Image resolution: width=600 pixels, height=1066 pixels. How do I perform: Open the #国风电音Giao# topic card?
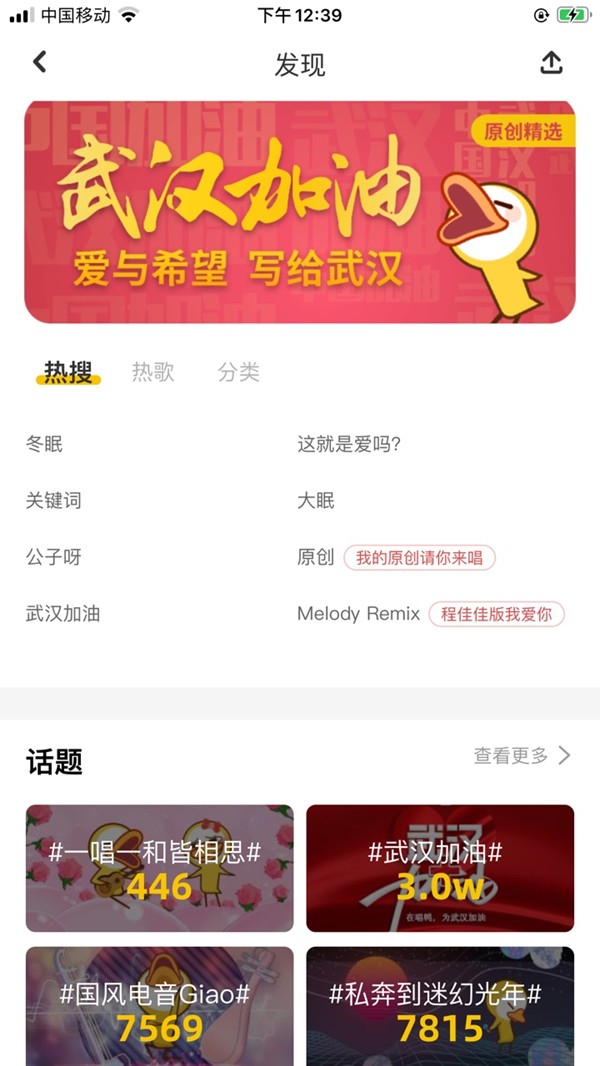click(160, 1006)
